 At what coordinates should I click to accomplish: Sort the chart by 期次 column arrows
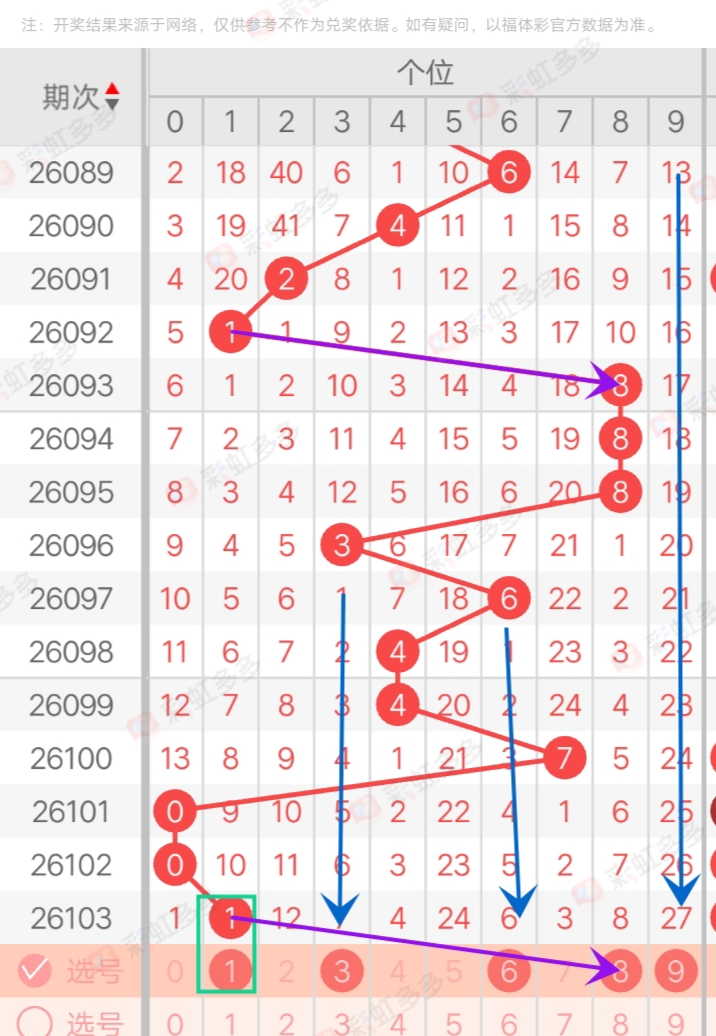tap(111, 97)
